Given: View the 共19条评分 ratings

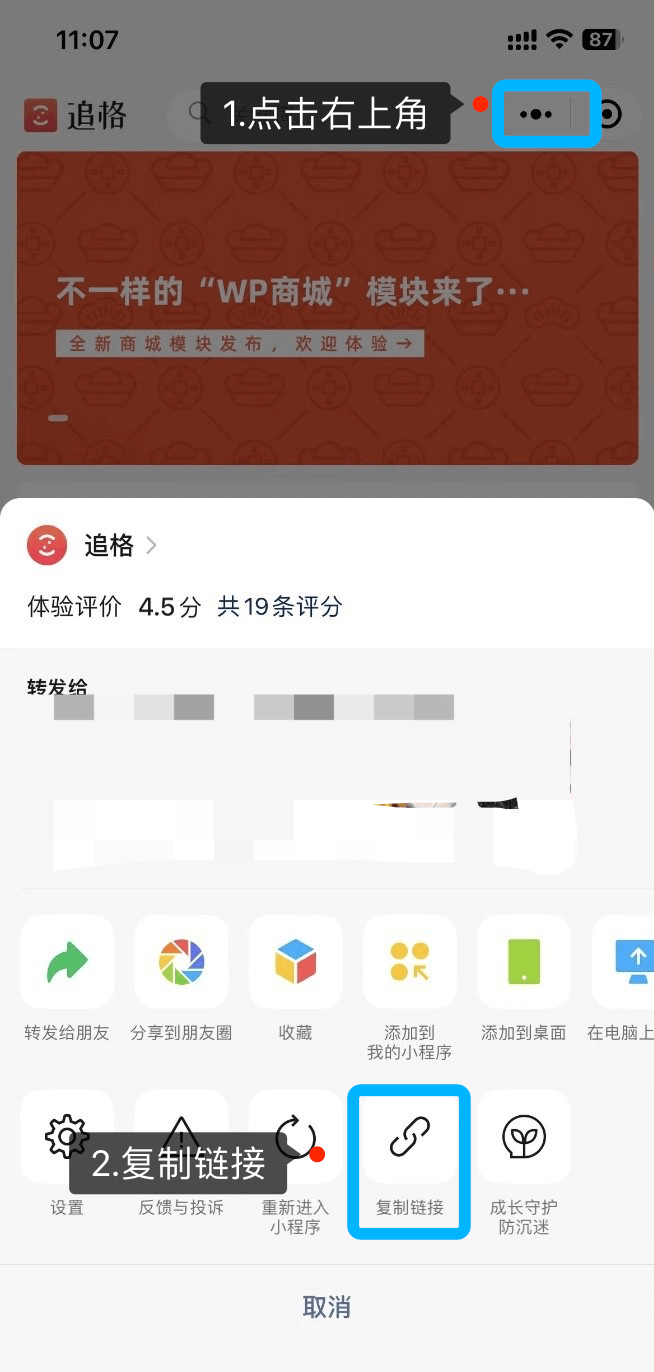Looking at the screenshot, I should 280,606.
